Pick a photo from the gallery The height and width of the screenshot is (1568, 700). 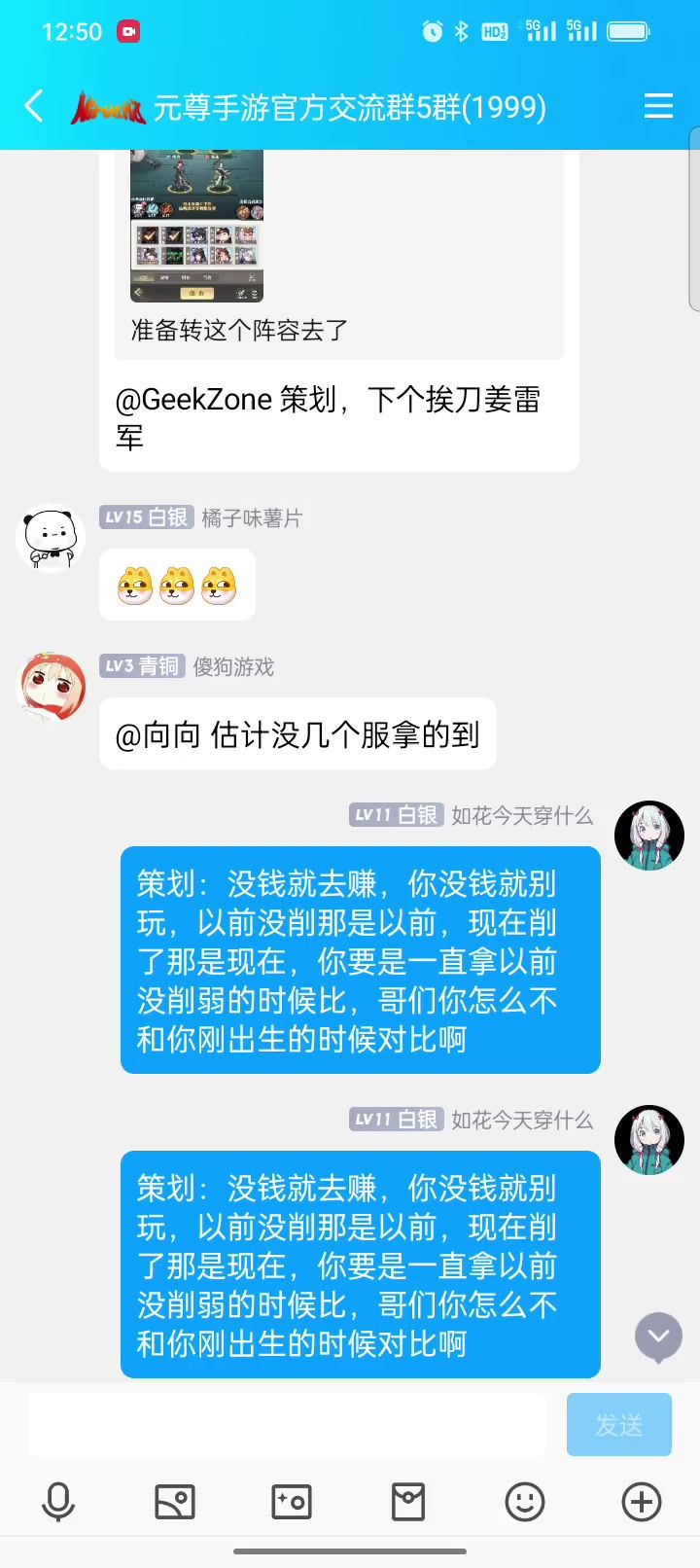175,1502
